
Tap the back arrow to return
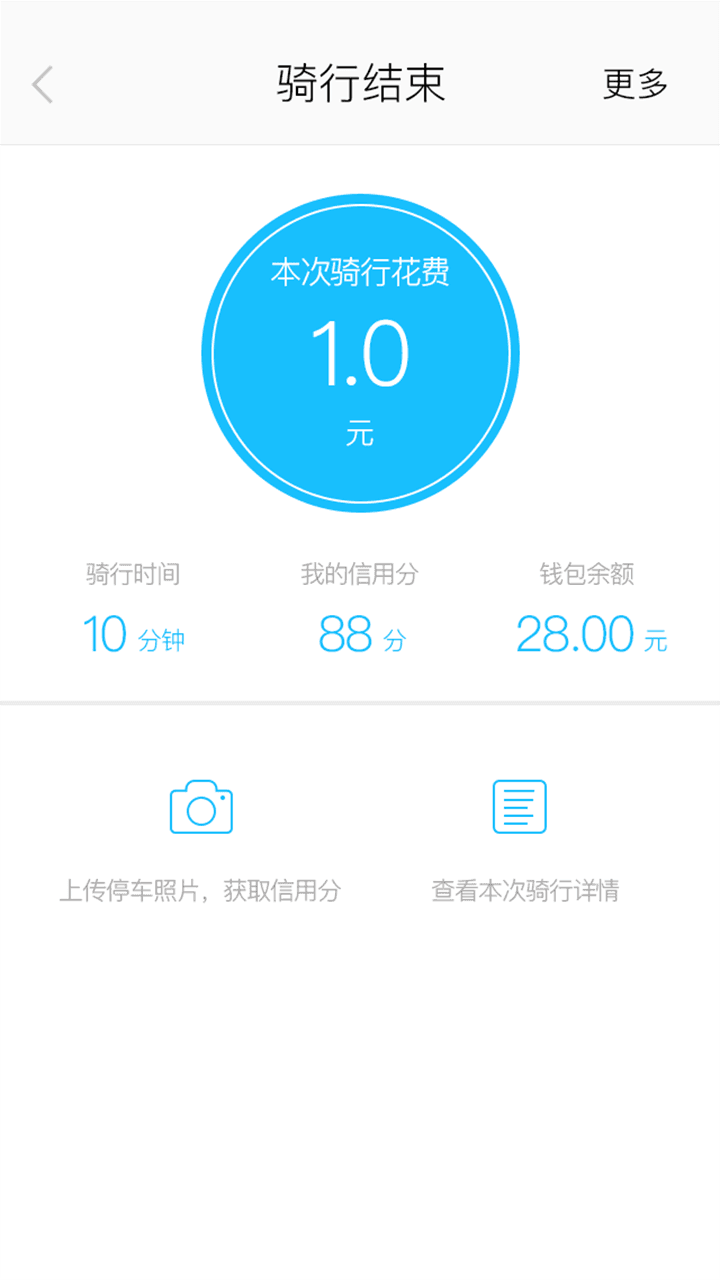[42, 85]
